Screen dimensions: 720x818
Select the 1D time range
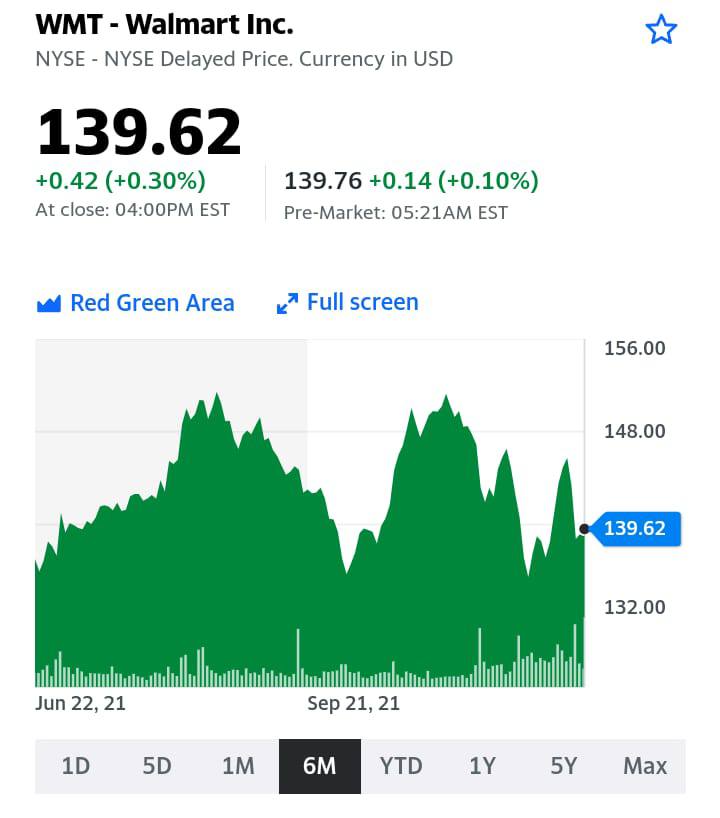coord(76,766)
